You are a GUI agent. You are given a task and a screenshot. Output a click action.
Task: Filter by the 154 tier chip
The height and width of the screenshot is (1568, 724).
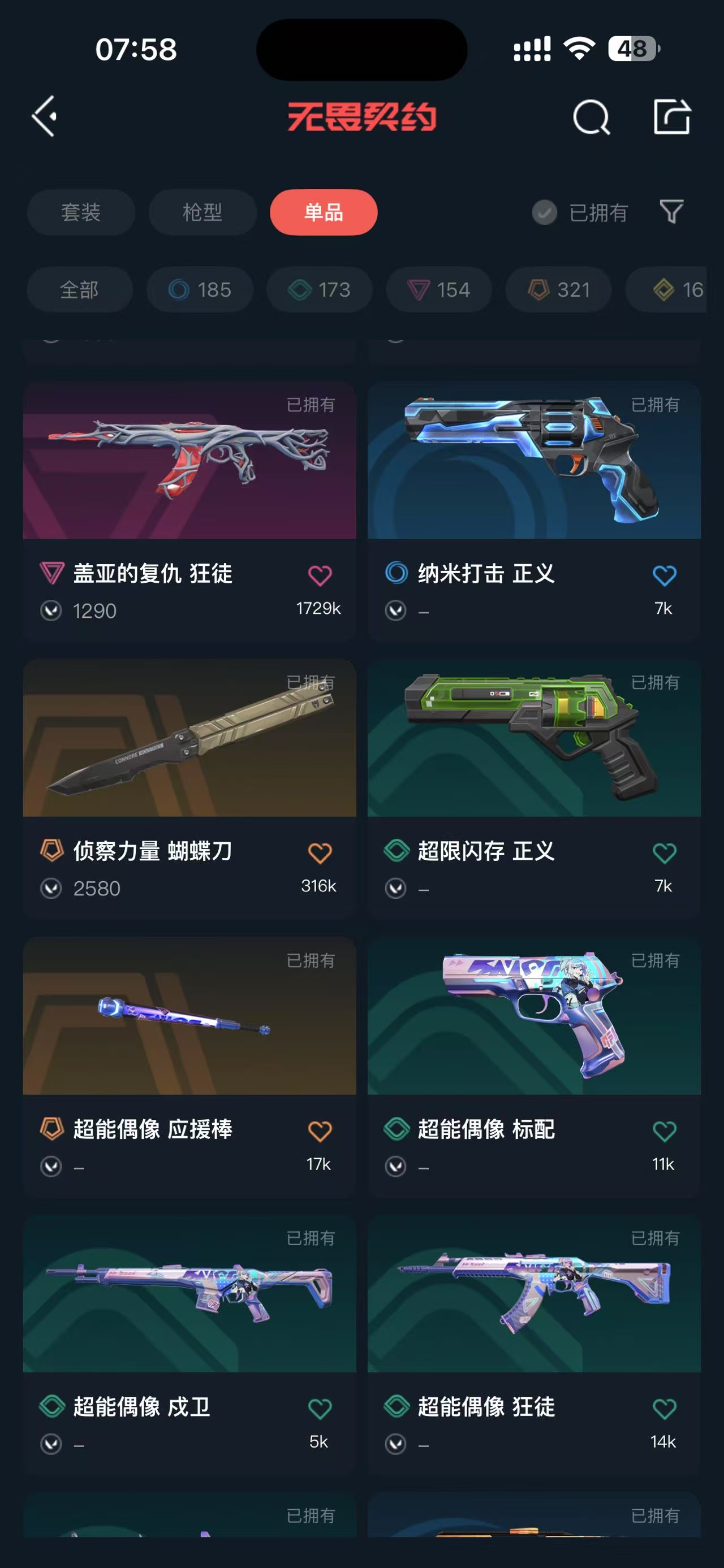pyautogui.click(x=438, y=289)
